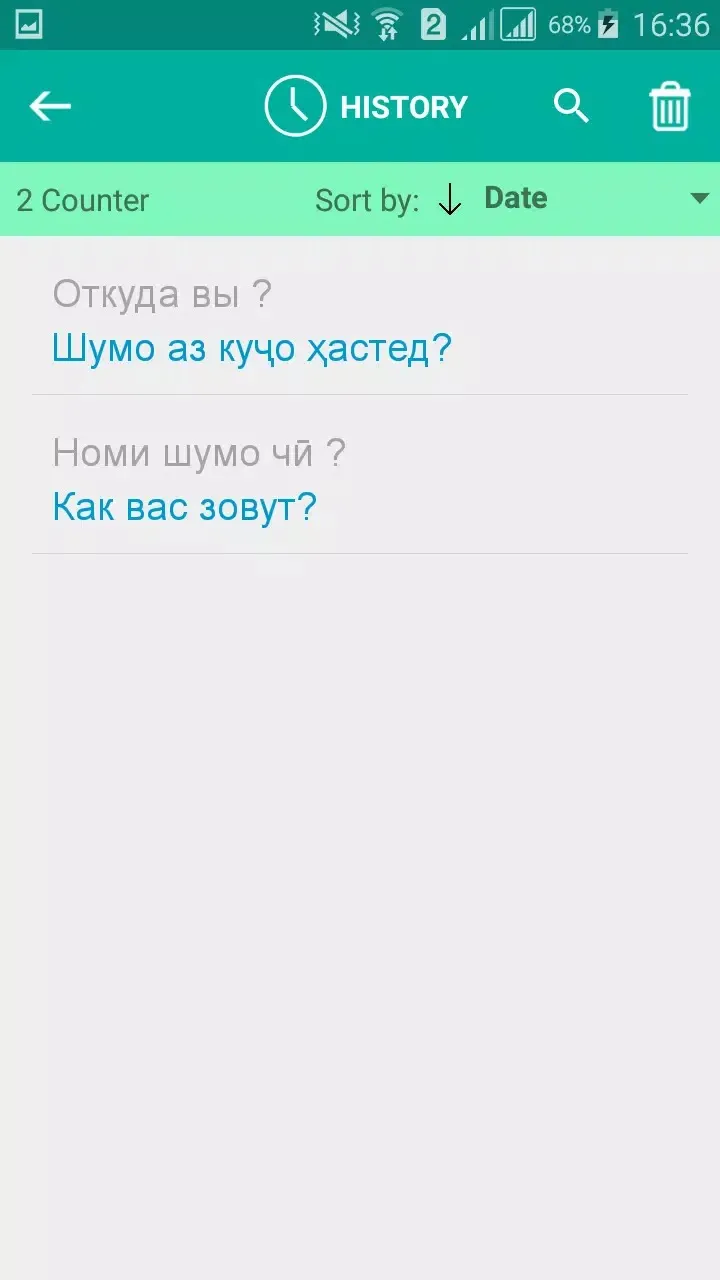Go back using the arrow icon
Screen dimensions: 720x1280
pos(50,106)
